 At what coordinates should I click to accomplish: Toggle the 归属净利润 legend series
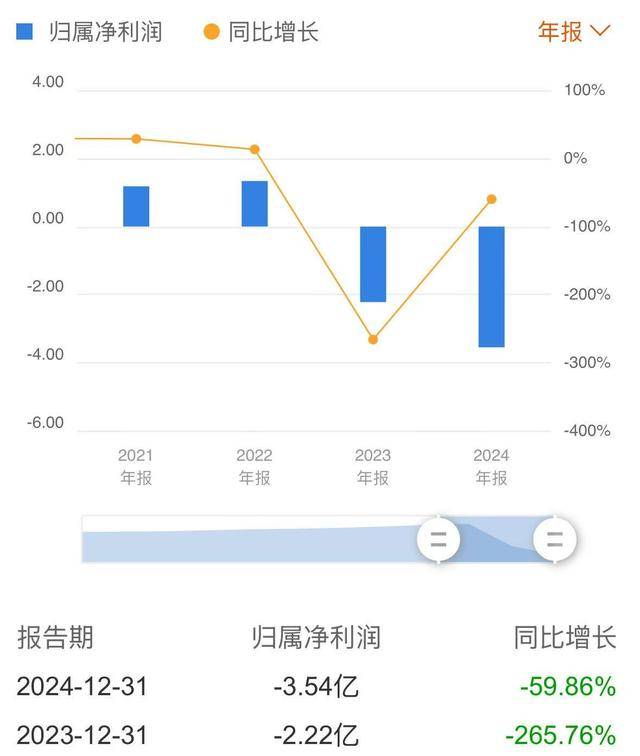(88, 31)
